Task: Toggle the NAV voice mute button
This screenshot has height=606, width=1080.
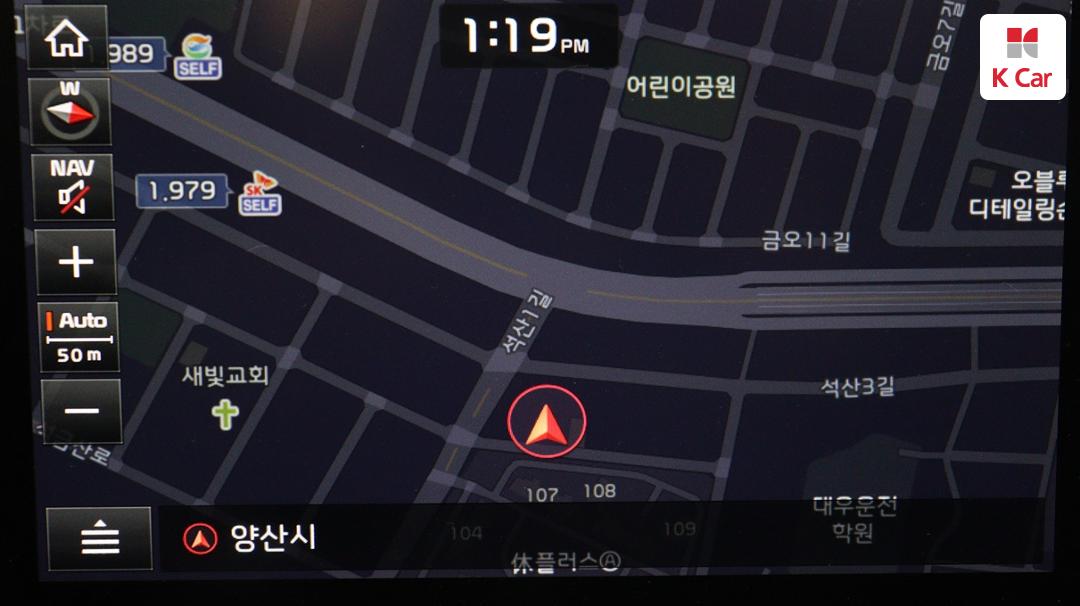Action: [x=72, y=187]
